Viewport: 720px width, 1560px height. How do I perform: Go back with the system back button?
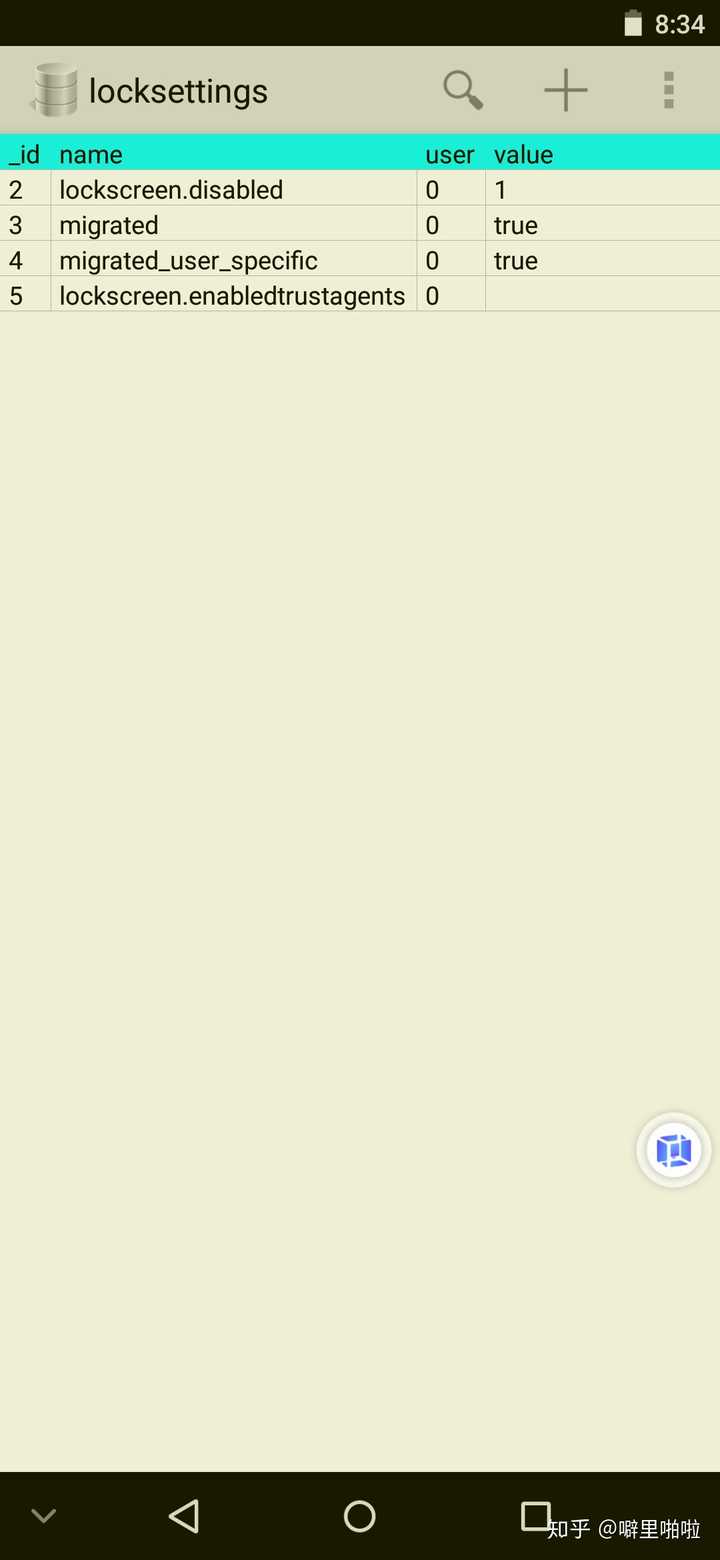184,1516
